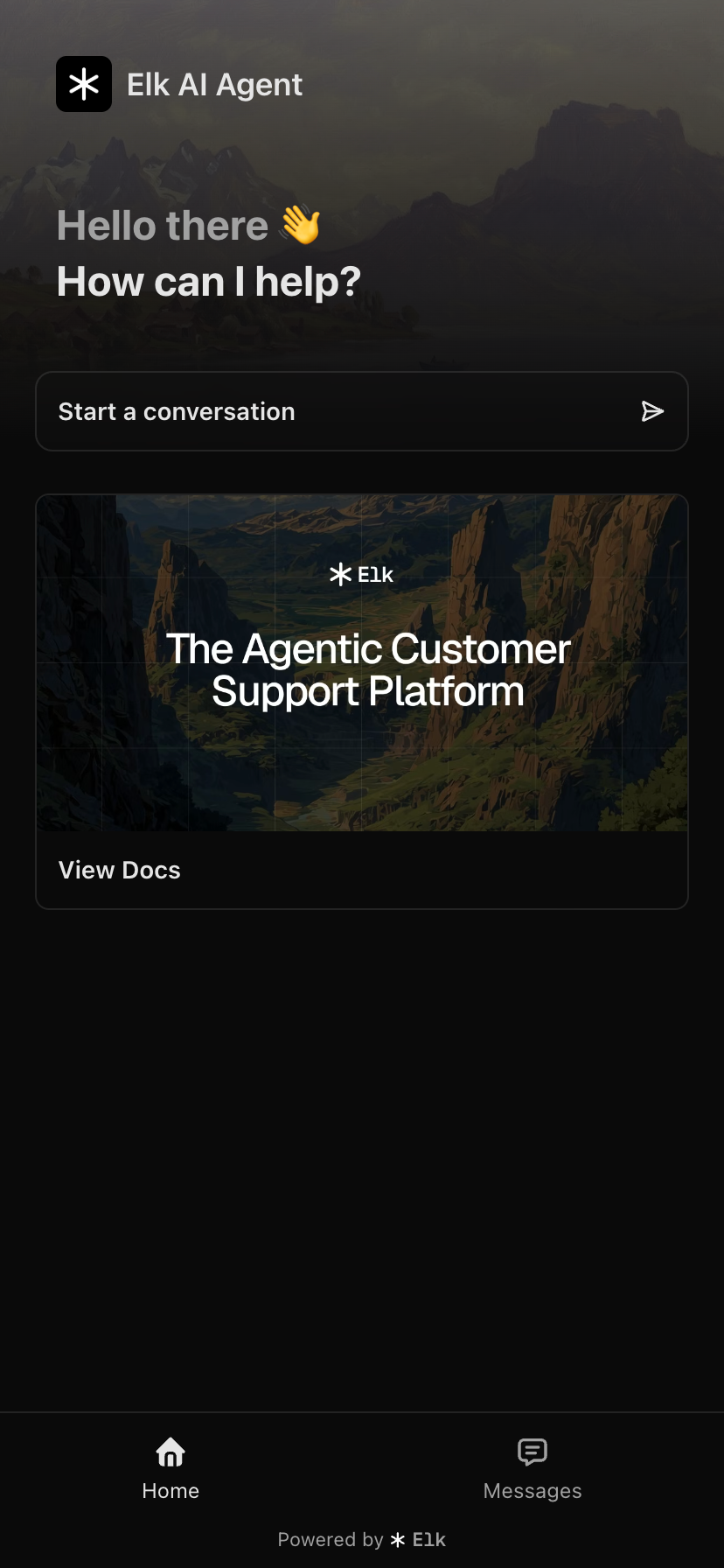Switch to the Messages tab
Screen dimensions: 724x1568
click(532, 1468)
